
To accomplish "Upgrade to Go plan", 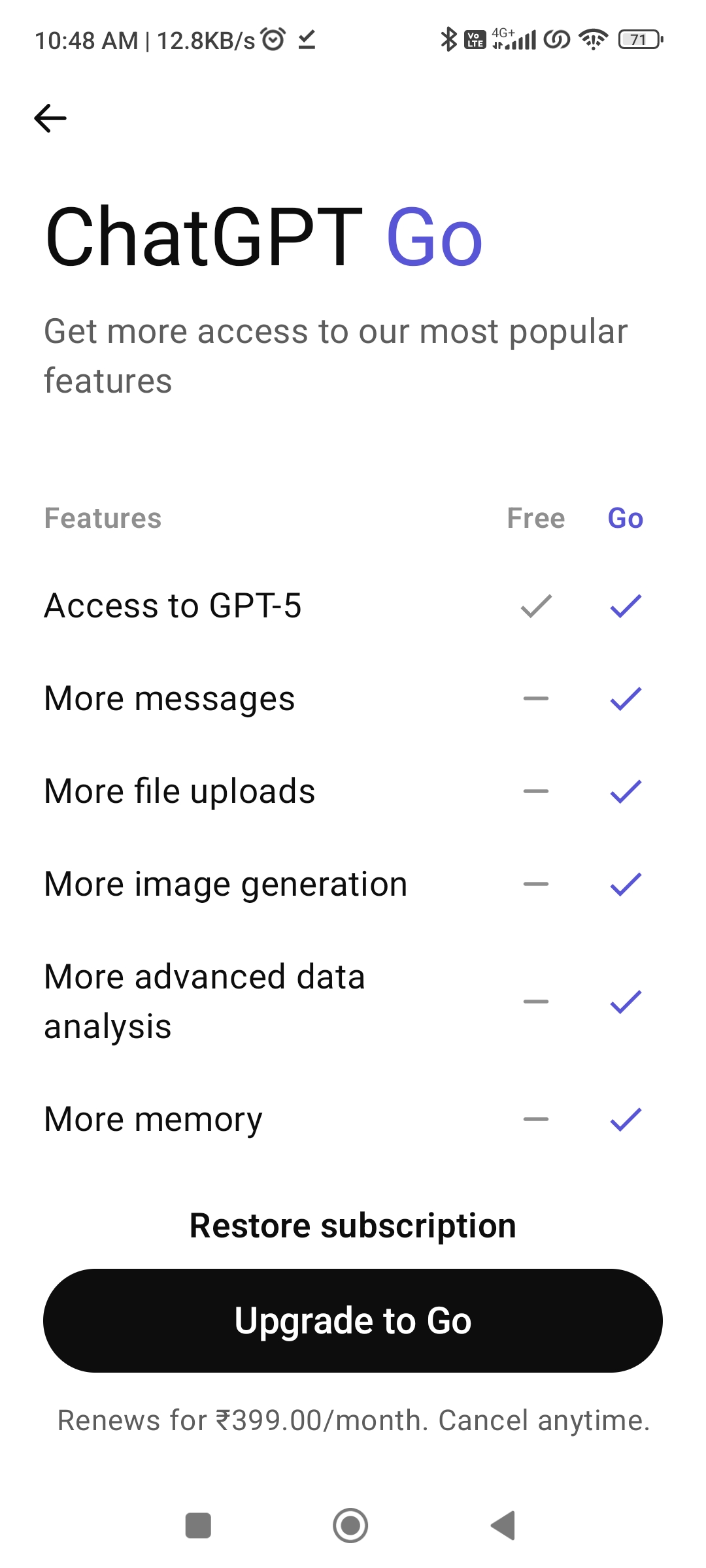I will [353, 1320].
